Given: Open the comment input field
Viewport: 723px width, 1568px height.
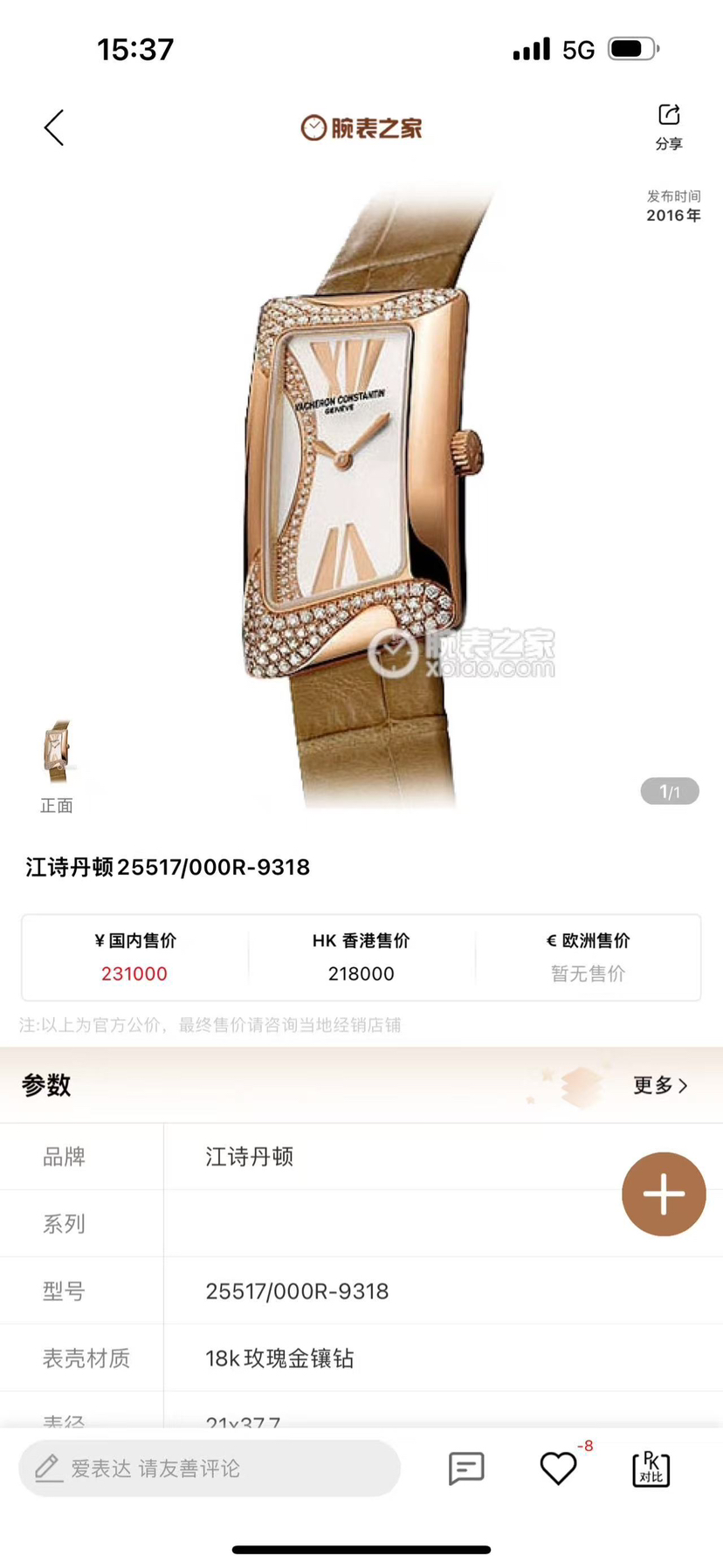Looking at the screenshot, I should pyautogui.click(x=210, y=1468).
